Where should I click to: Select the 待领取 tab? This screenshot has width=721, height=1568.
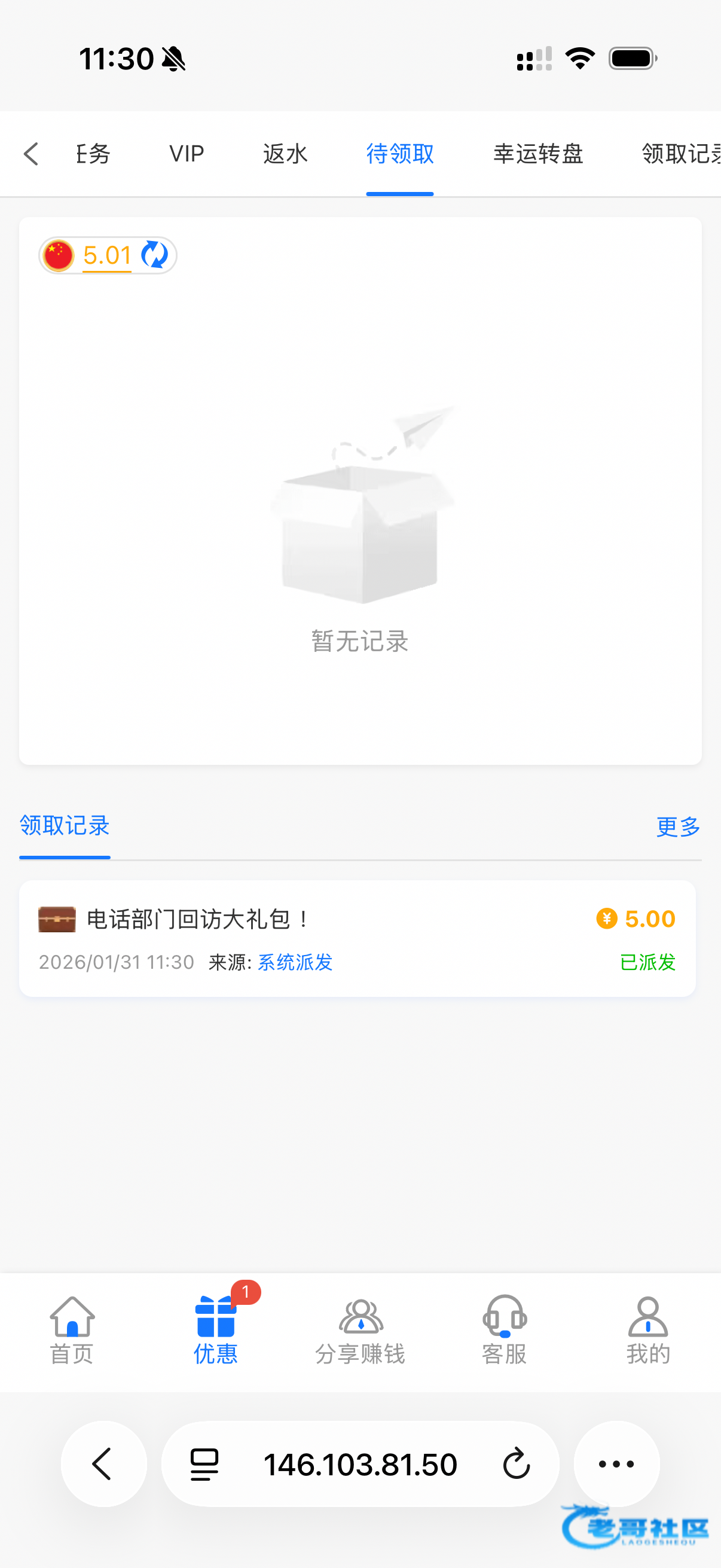(x=400, y=154)
